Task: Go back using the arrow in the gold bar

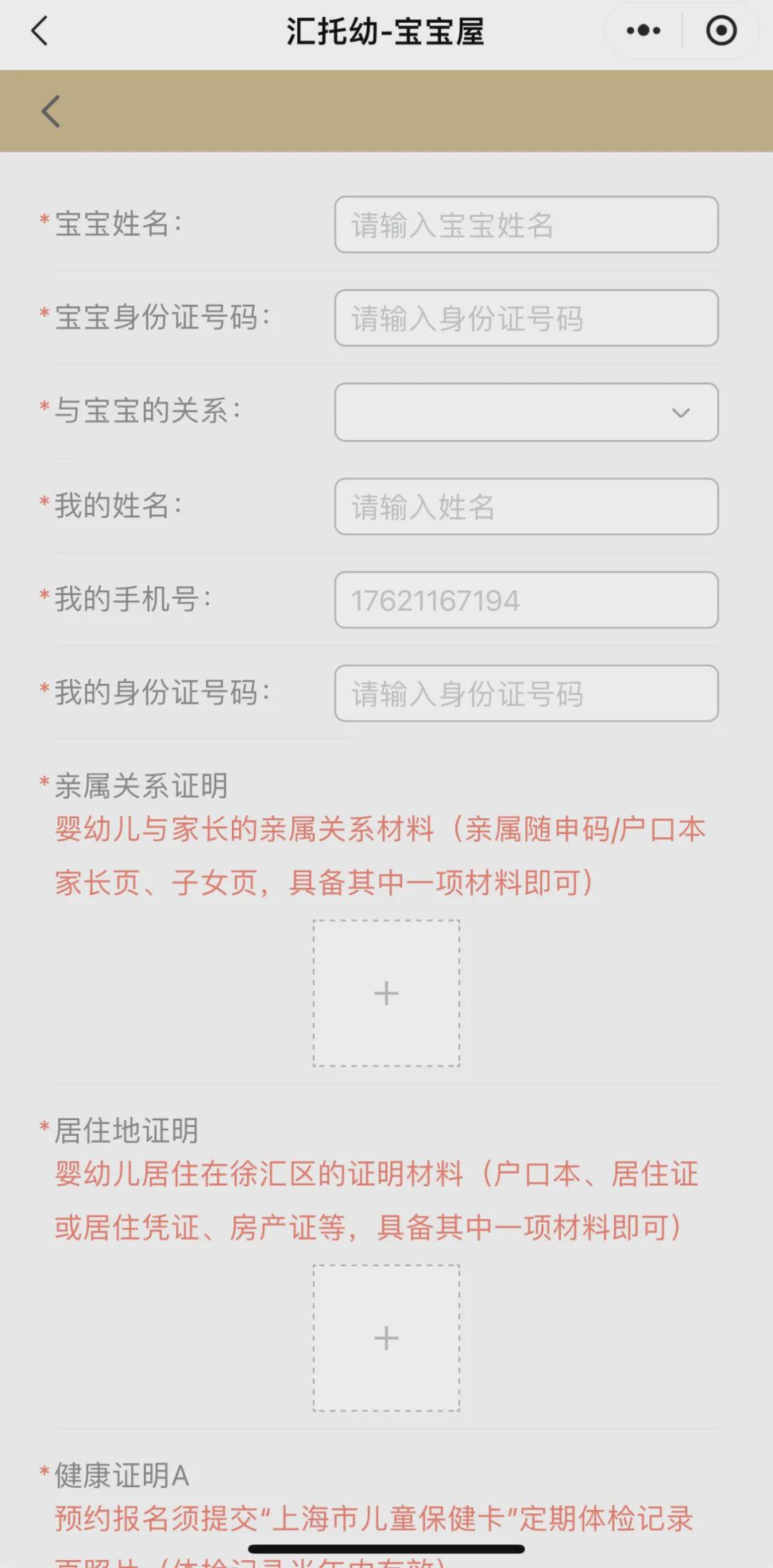Action: tap(51, 112)
